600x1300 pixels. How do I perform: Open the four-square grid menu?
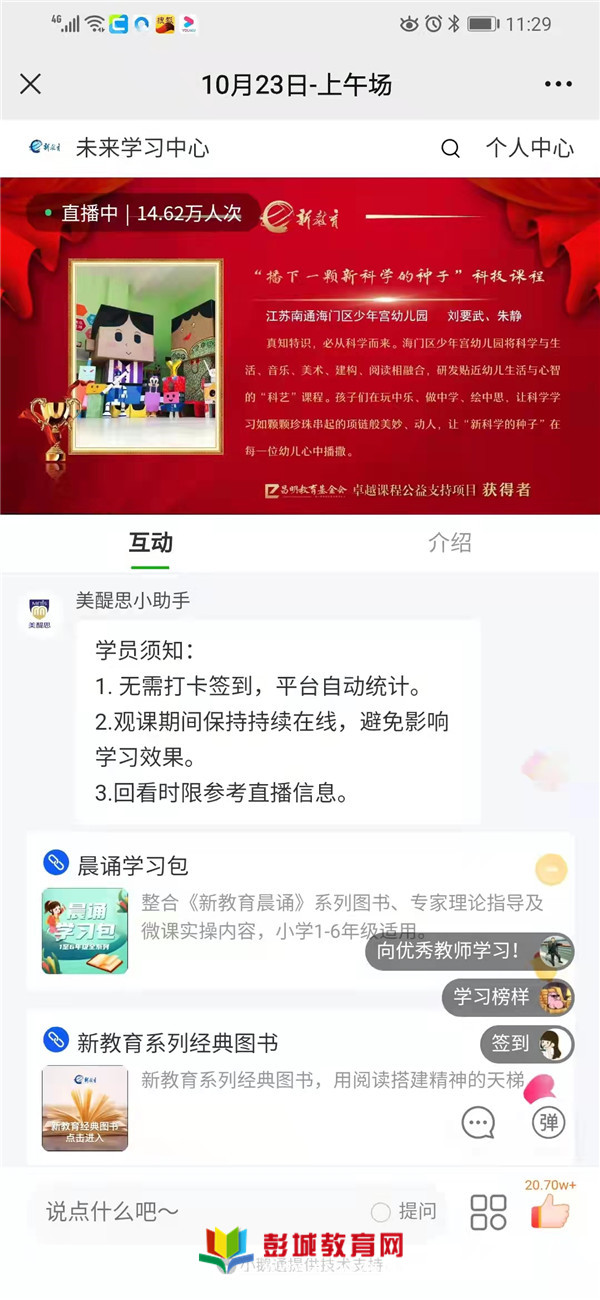click(x=488, y=1212)
